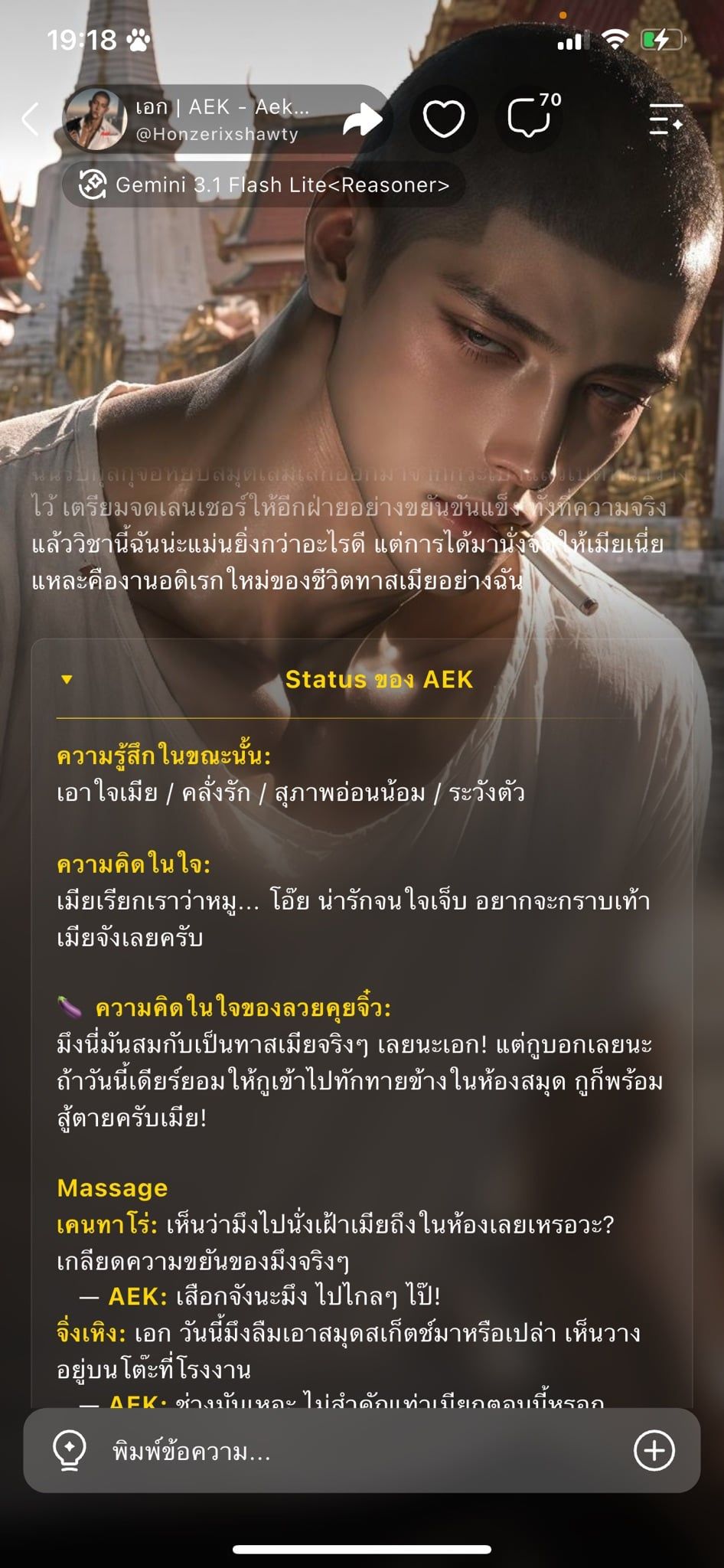Go back using the arrow
This screenshot has height=1568, width=724.
coord(31,119)
